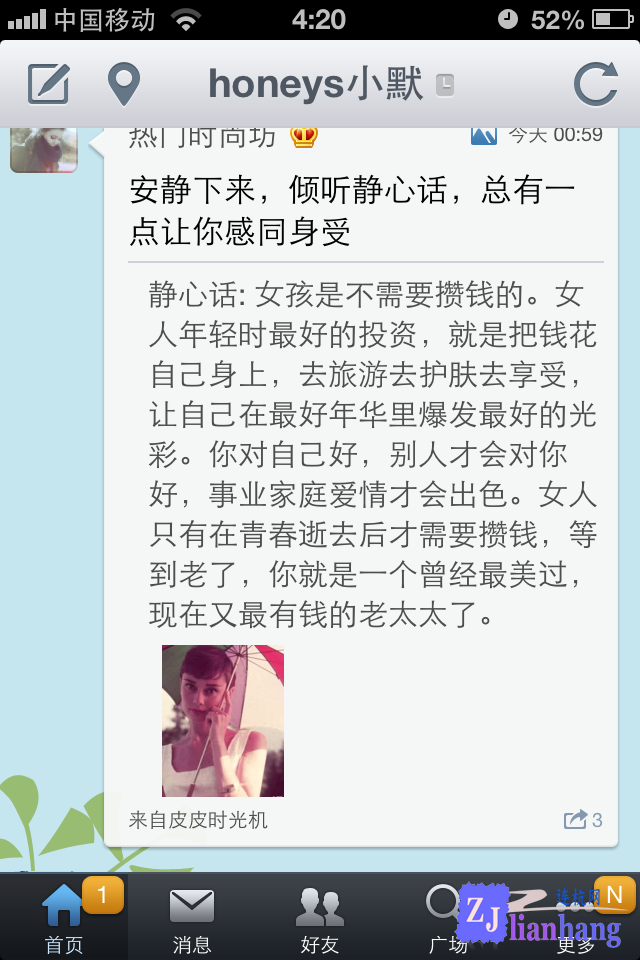Open the repost count showing 3
The width and height of the screenshot is (640, 960).
tap(583, 820)
